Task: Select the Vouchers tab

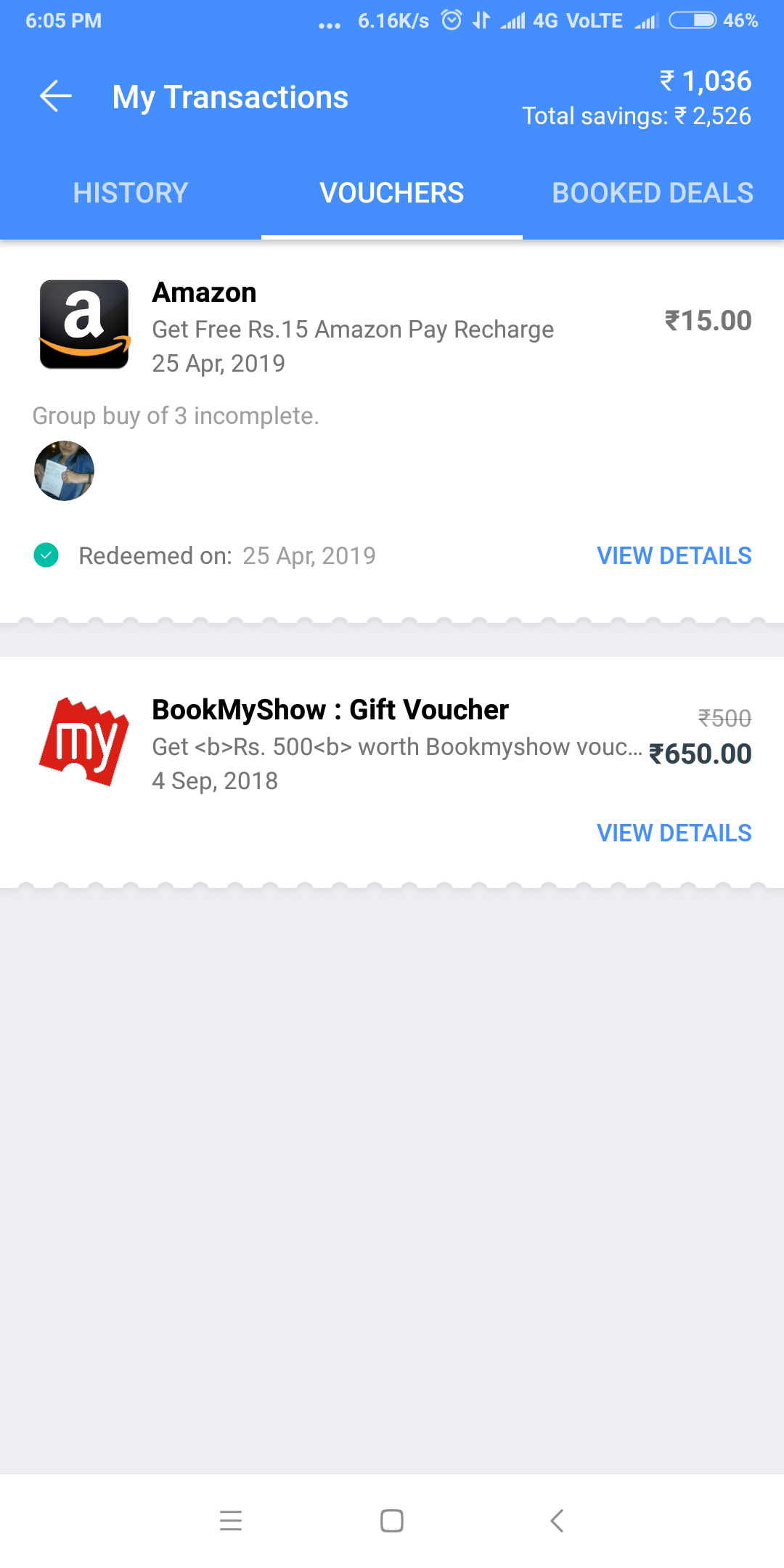Action: point(392,193)
